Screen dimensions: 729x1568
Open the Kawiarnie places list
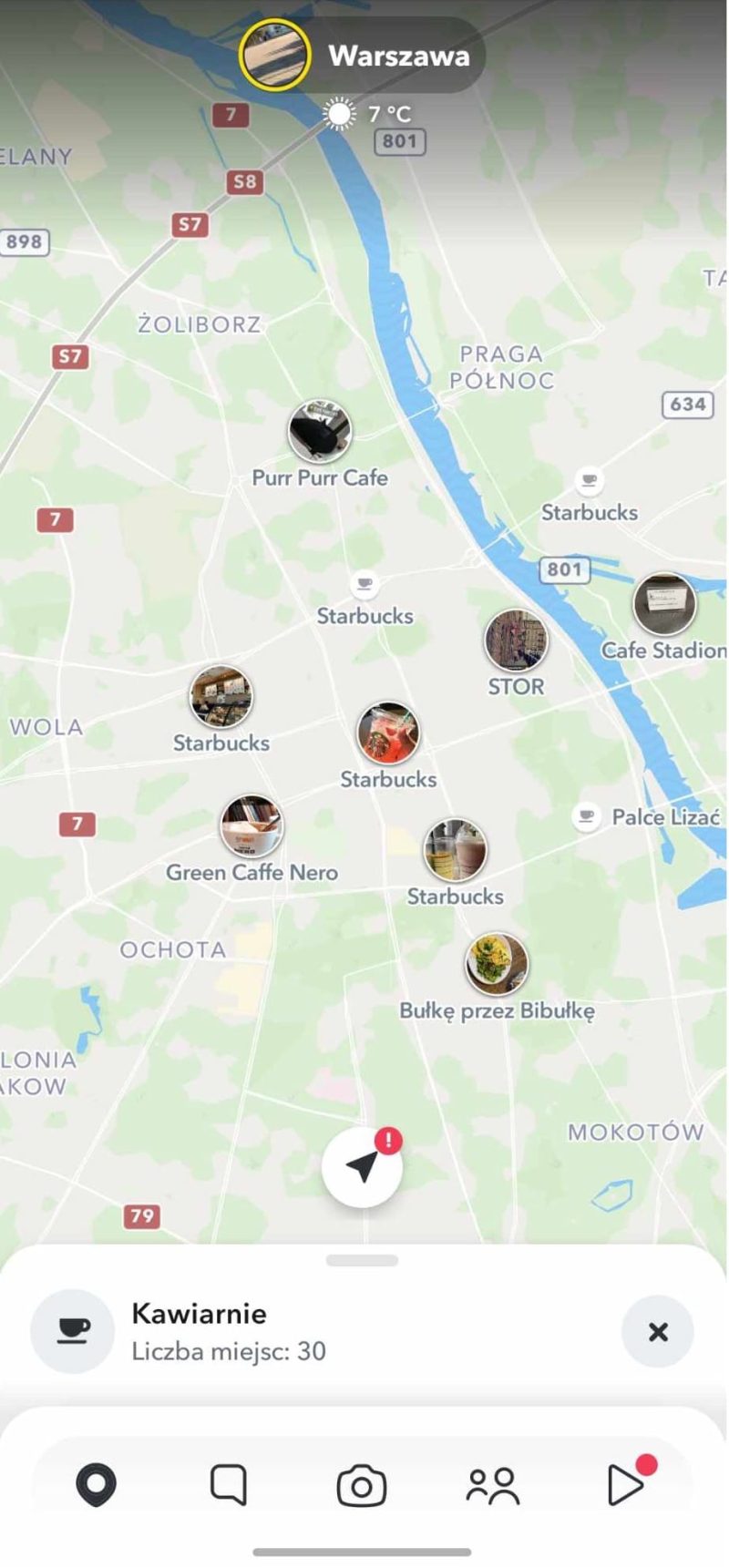[x=228, y=1331]
